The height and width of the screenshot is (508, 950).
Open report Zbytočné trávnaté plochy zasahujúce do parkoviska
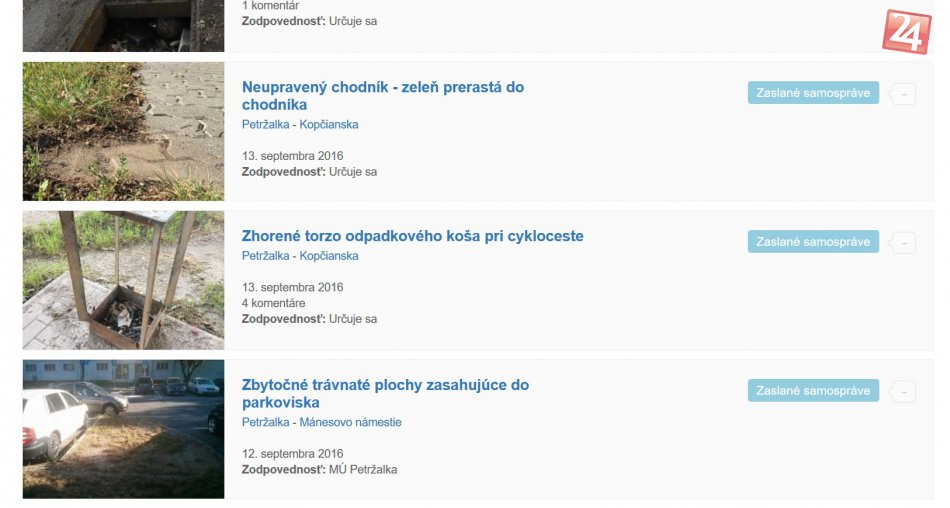coord(385,393)
